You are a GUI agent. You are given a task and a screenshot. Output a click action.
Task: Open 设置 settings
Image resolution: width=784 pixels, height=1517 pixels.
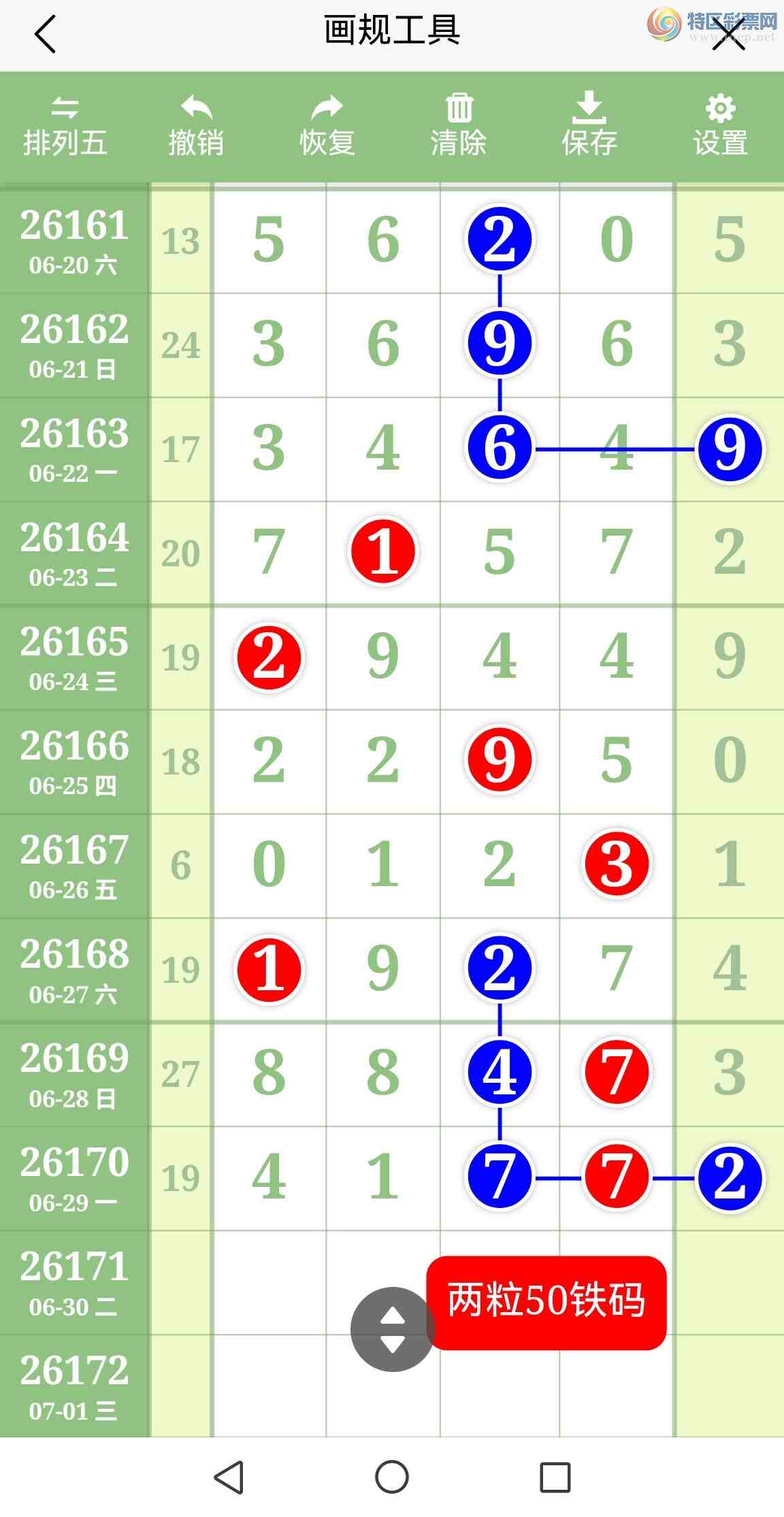tap(721, 127)
